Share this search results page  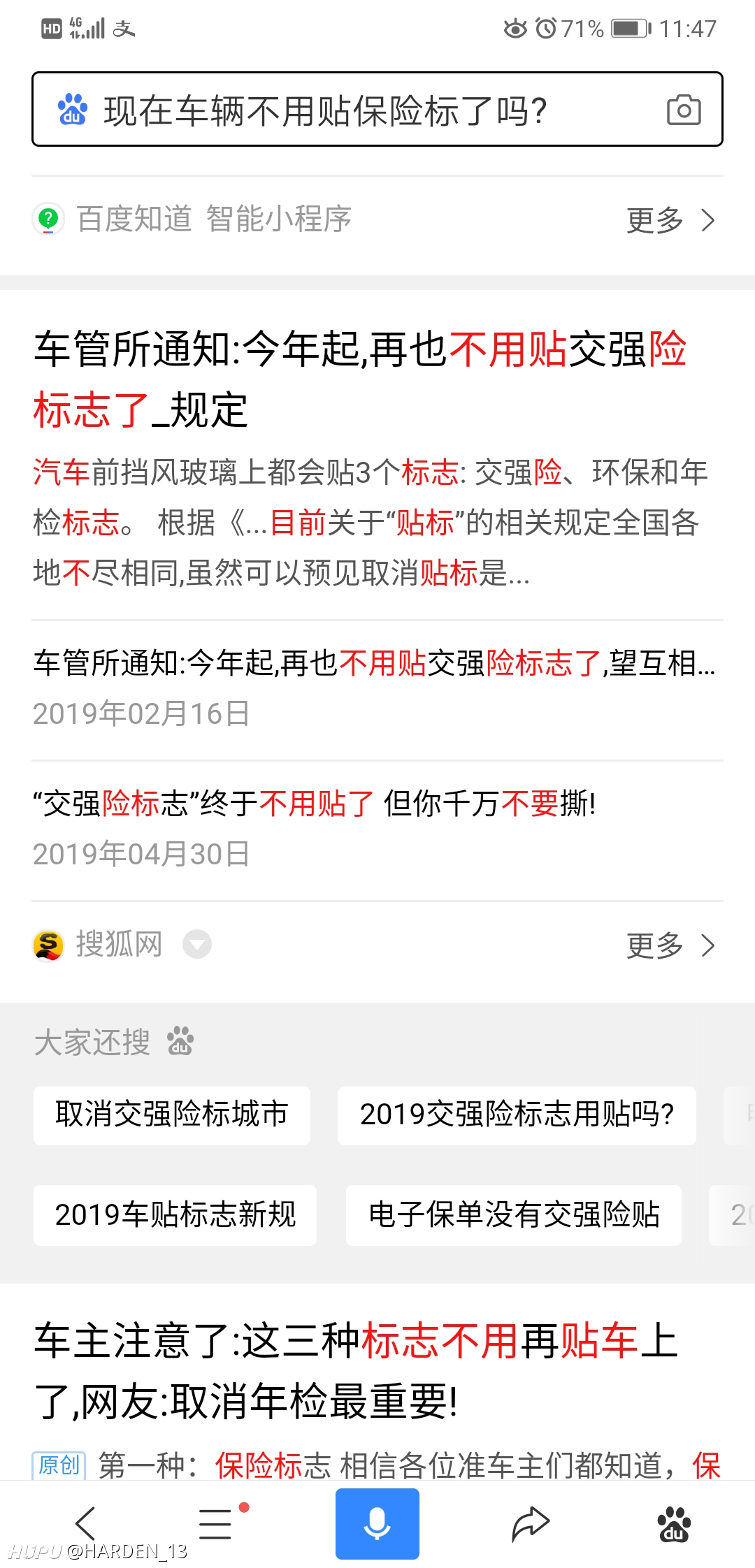click(x=530, y=1523)
